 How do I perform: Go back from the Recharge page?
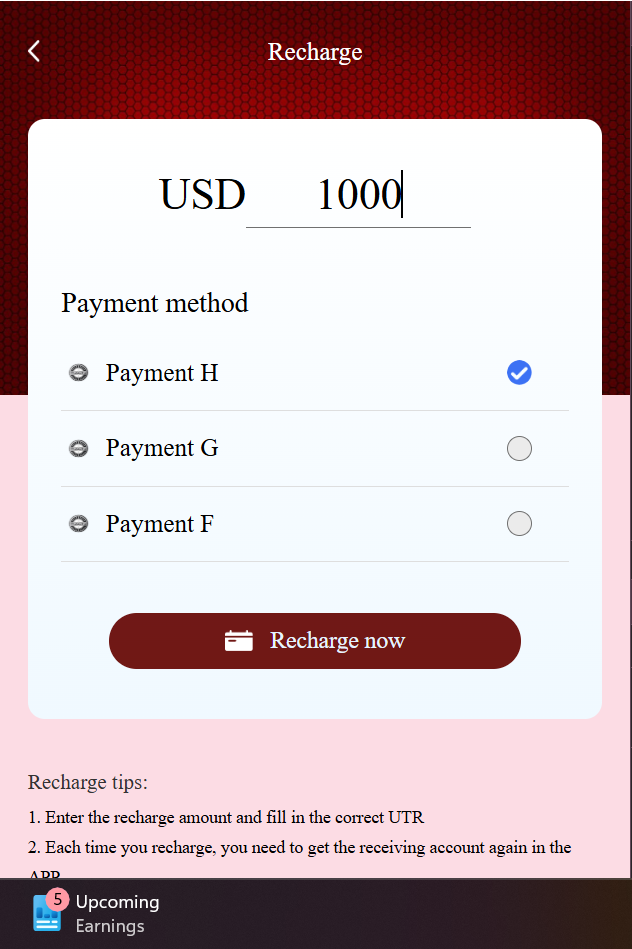click(x=34, y=51)
